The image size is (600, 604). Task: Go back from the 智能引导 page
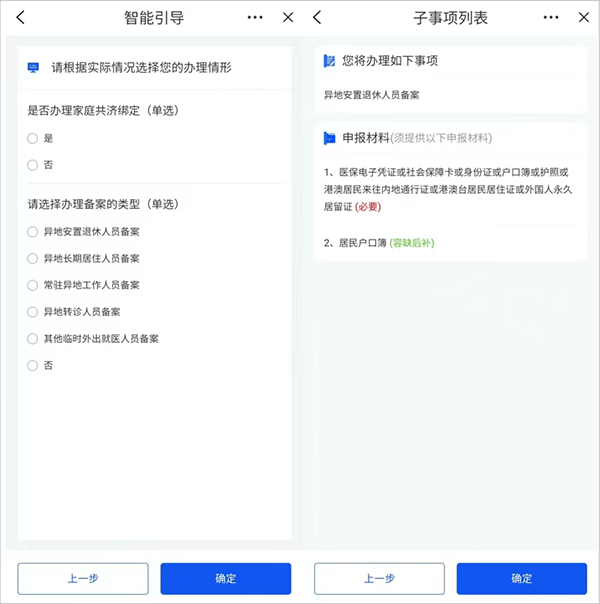pyautogui.click(x=21, y=18)
